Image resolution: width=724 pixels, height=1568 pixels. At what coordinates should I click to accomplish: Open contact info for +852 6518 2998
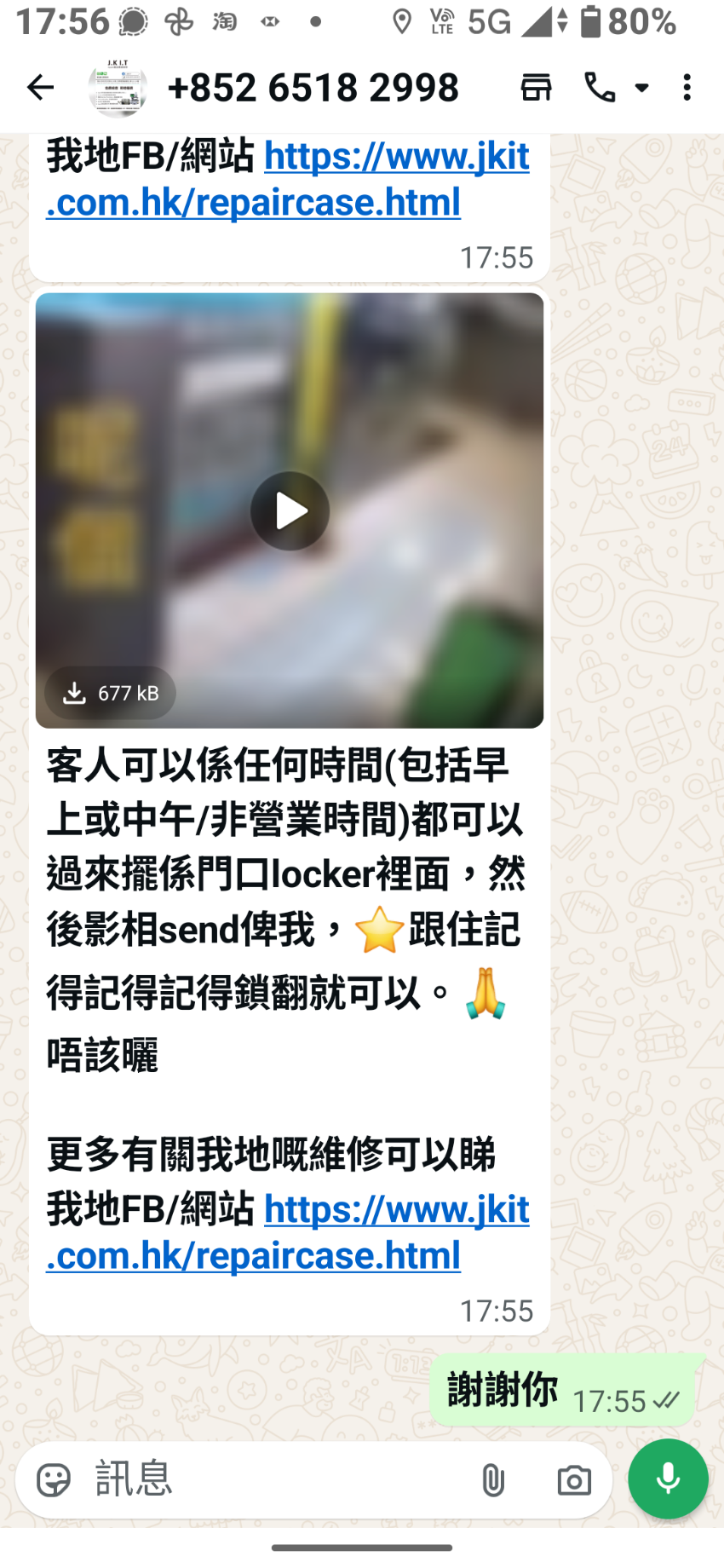(313, 88)
